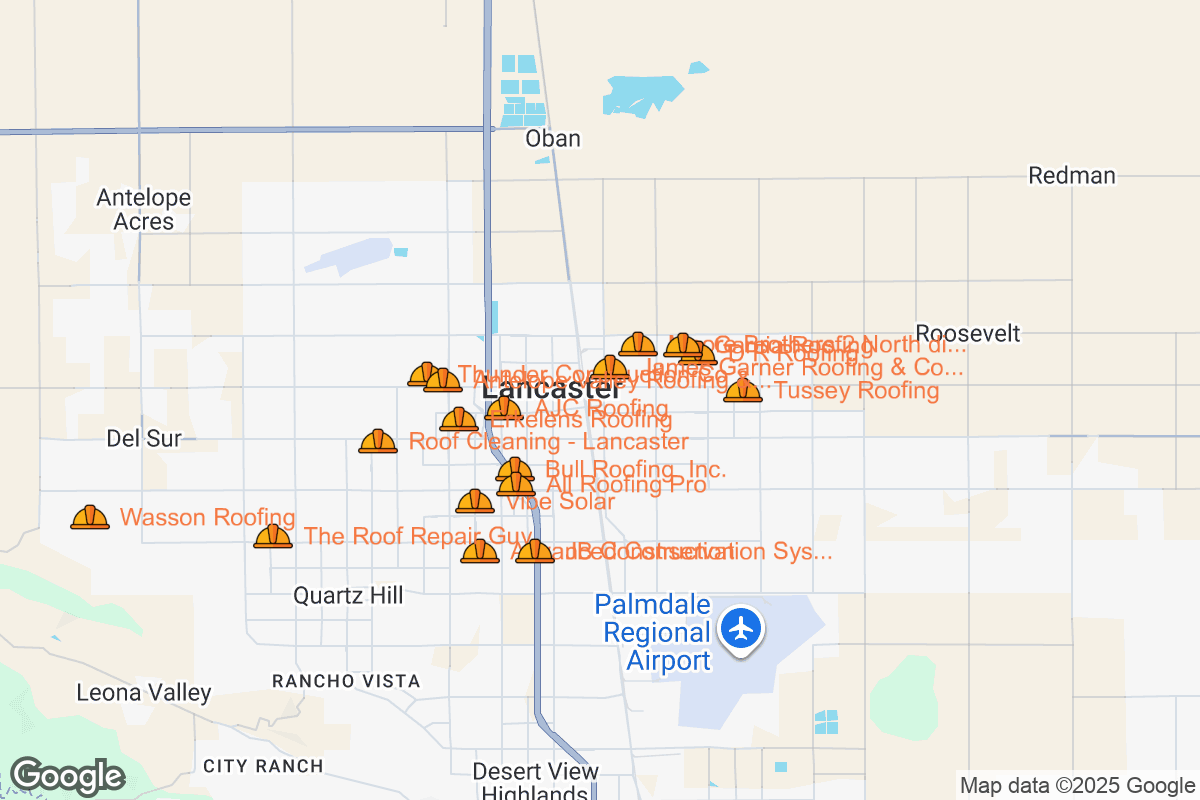1200x800 pixels.
Task: Select The Roof Repair Guy marker
Action: click(x=273, y=537)
